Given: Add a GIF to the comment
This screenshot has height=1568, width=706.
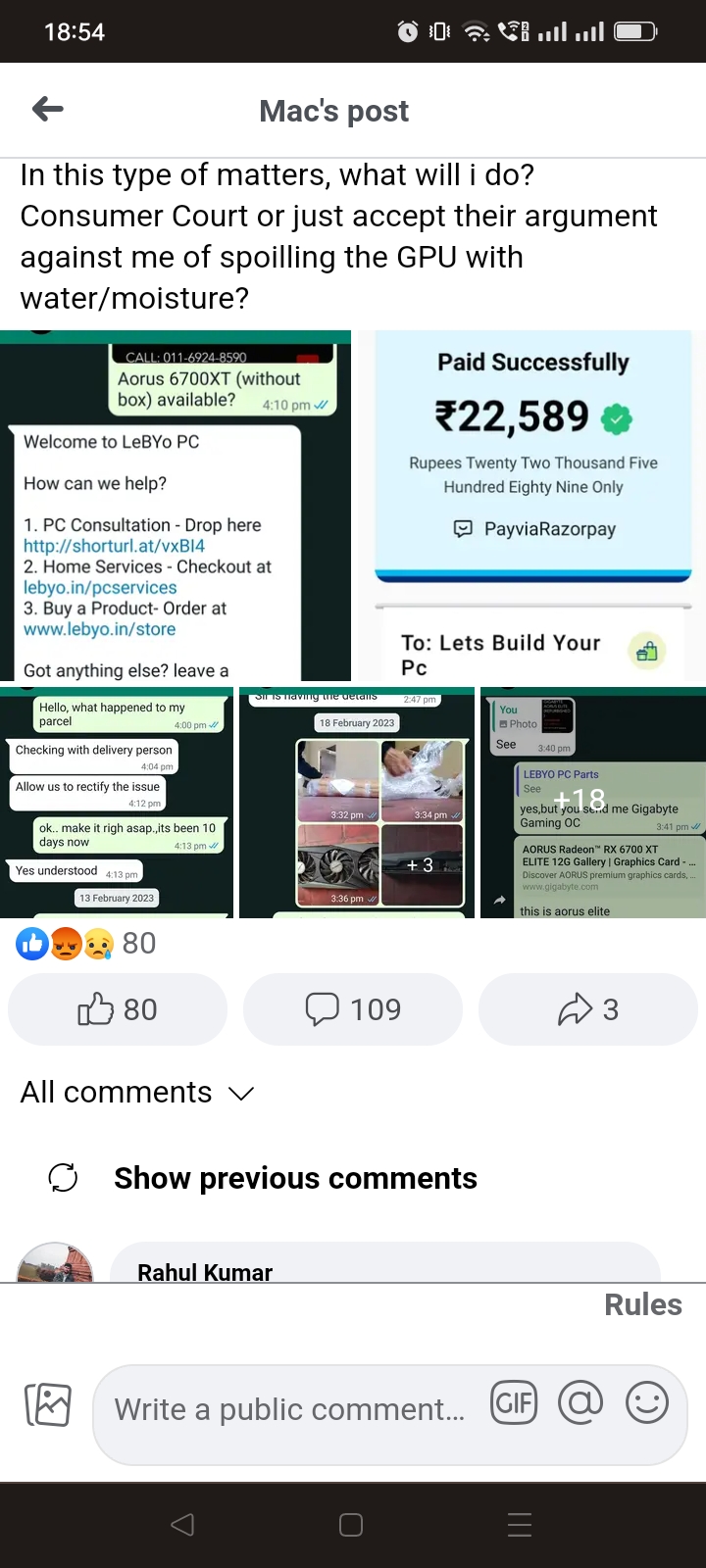Looking at the screenshot, I should [514, 1403].
